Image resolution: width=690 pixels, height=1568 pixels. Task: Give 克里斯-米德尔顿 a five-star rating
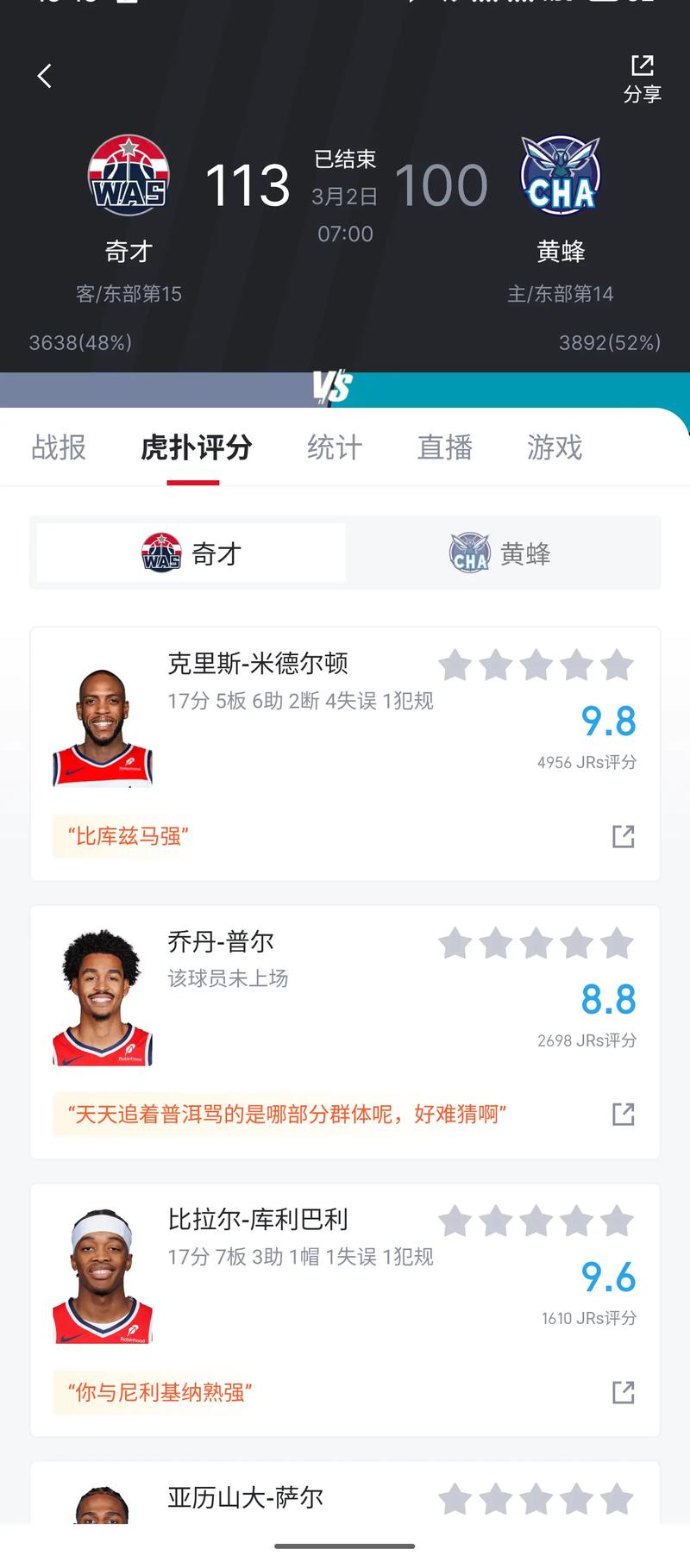pos(617,664)
